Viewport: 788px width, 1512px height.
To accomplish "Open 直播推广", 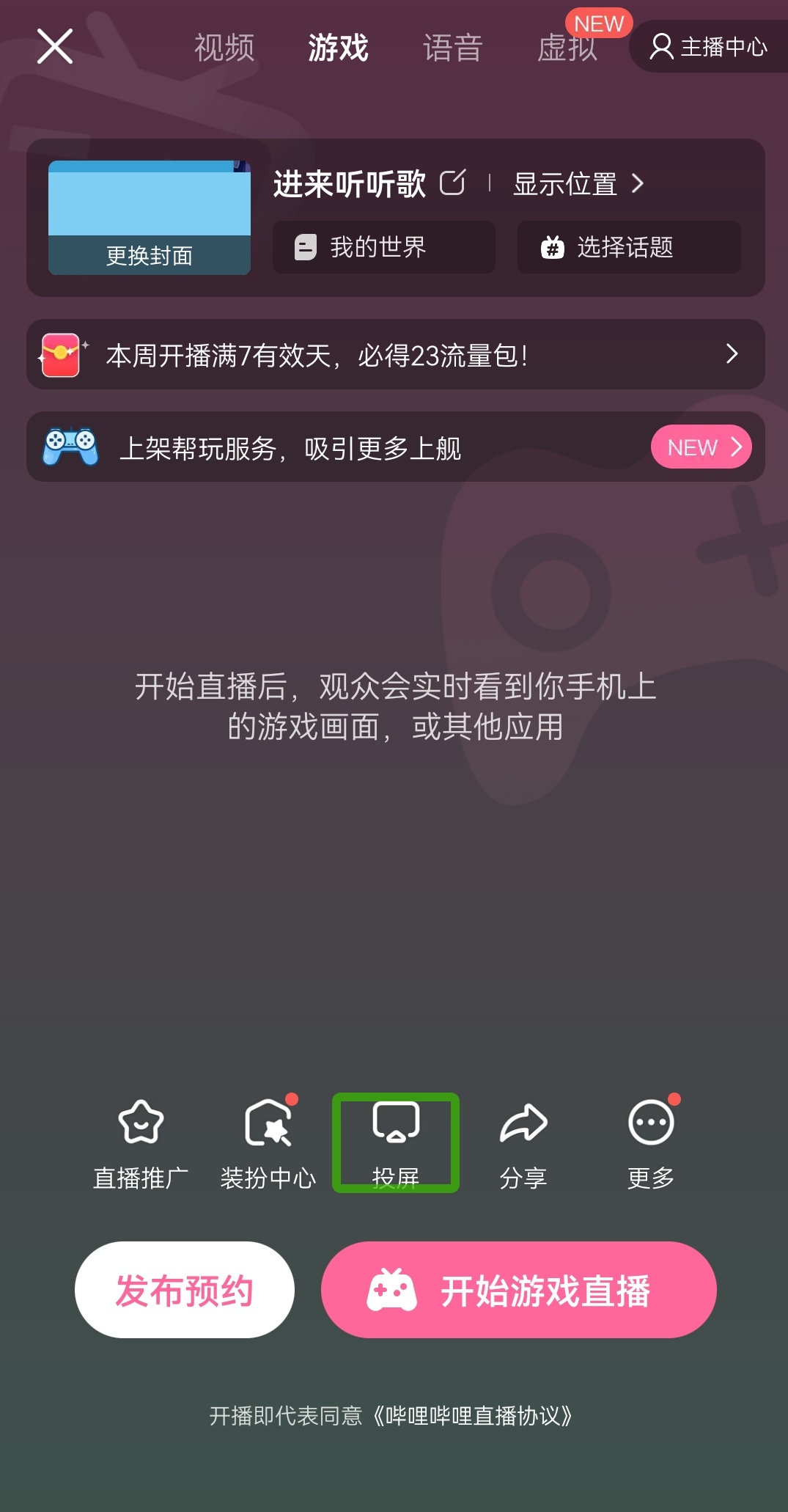I will tap(141, 1142).
